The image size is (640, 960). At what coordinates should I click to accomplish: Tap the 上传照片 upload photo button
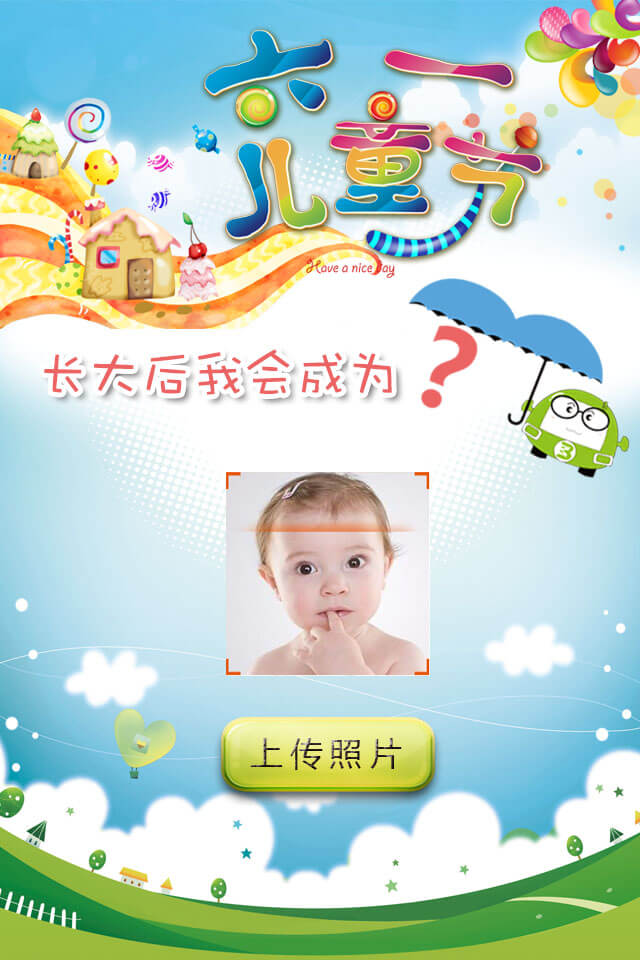click(x=327, y=753)
